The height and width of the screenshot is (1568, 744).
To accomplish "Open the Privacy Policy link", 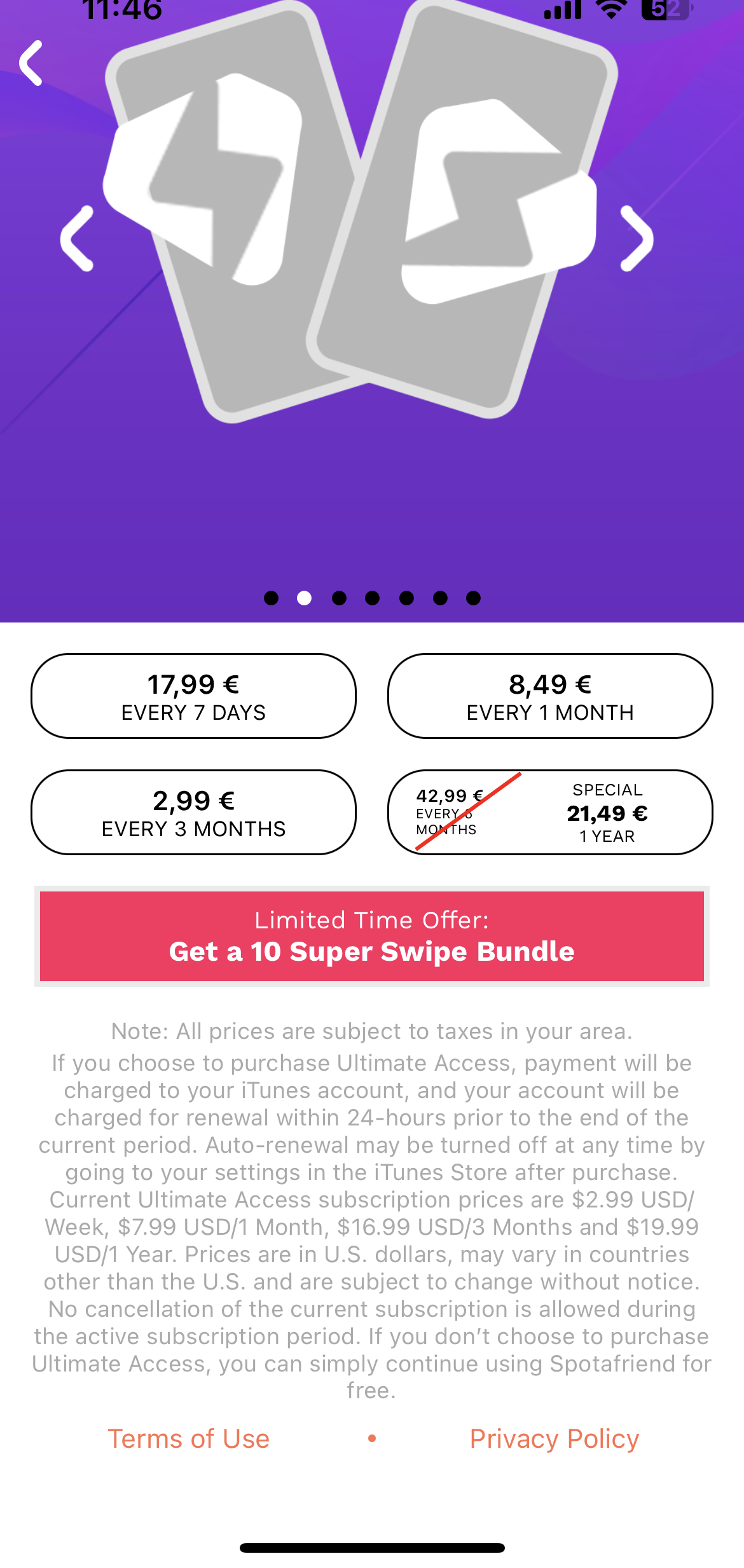I will [555, 1438].
